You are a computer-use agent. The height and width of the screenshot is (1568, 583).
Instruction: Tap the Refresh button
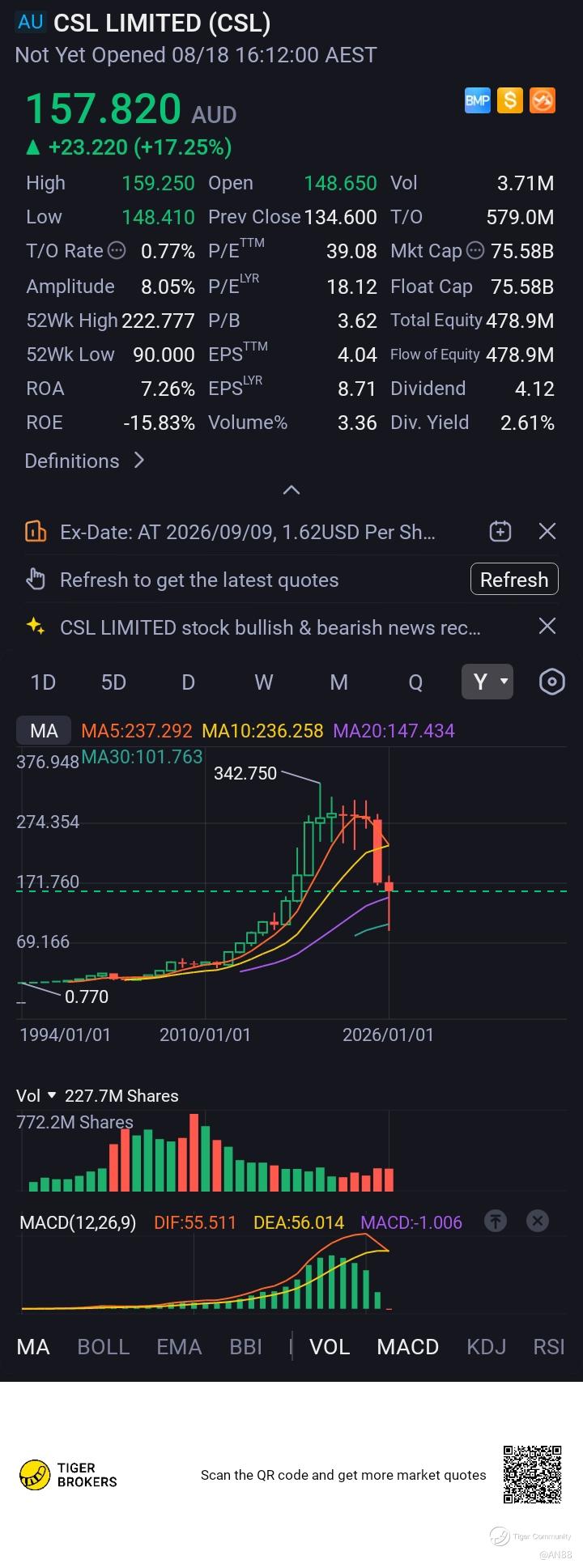click(x=514, y=580)
